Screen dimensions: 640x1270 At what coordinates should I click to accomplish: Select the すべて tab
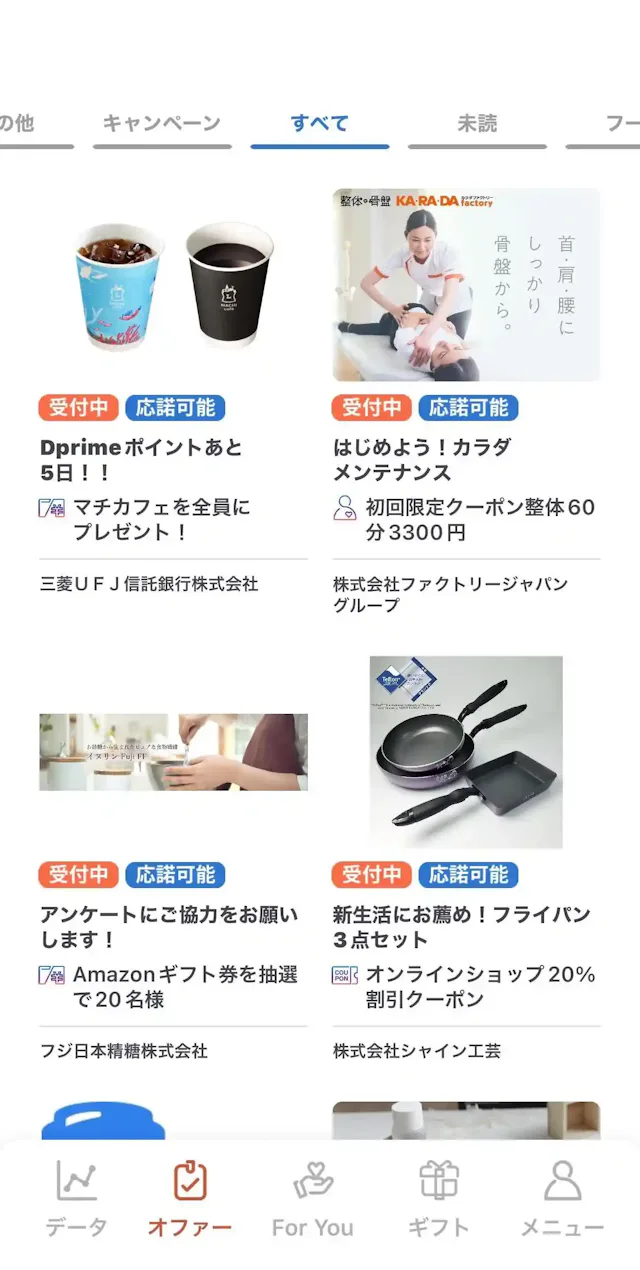point(320,124)
